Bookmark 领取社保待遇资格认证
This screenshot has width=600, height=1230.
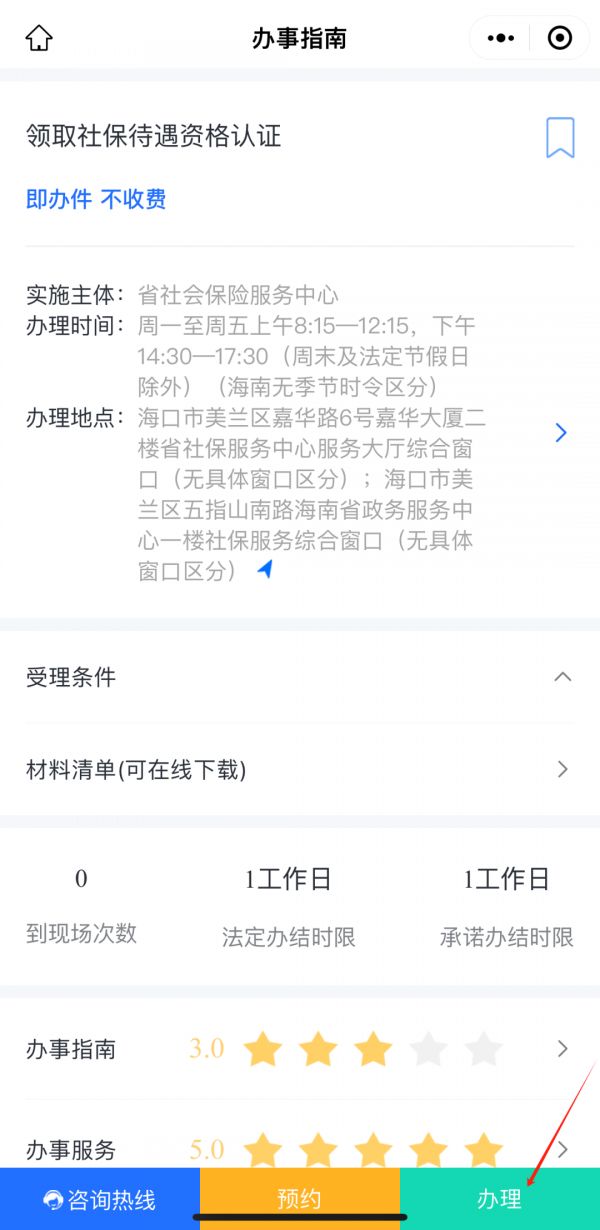pyautogui.click(x=560, y=138)
